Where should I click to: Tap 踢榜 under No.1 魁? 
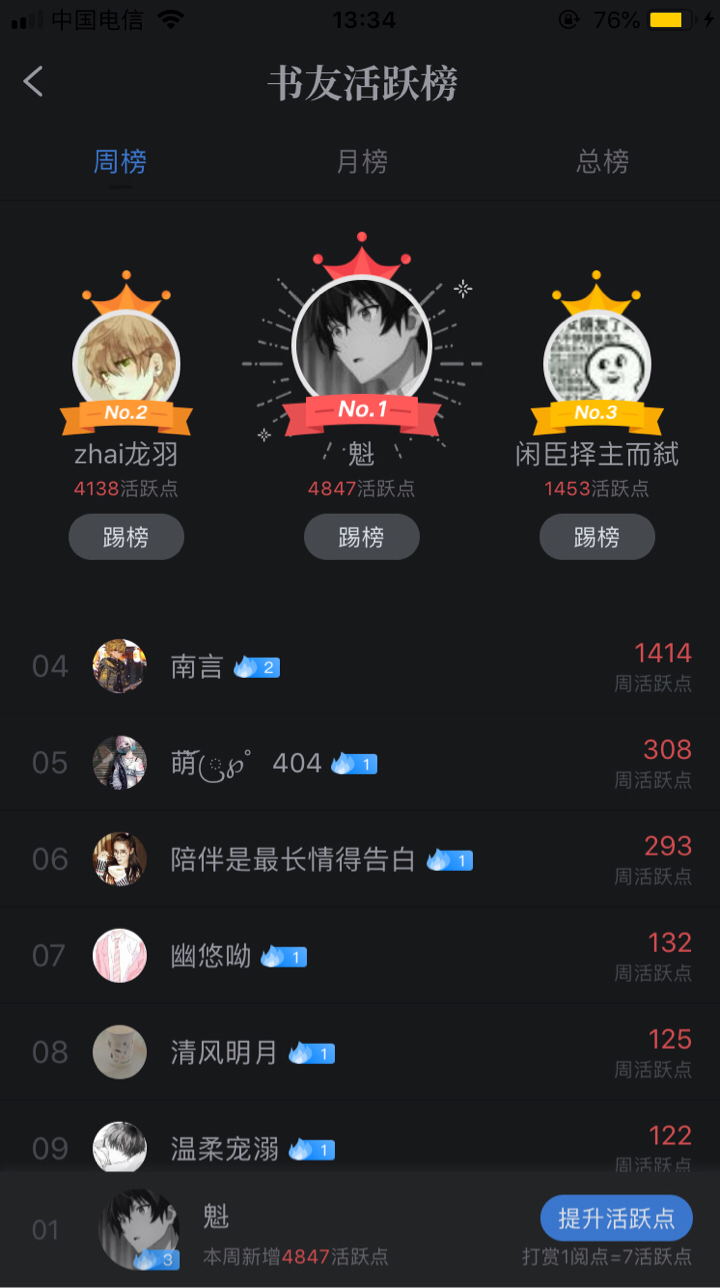361,537
